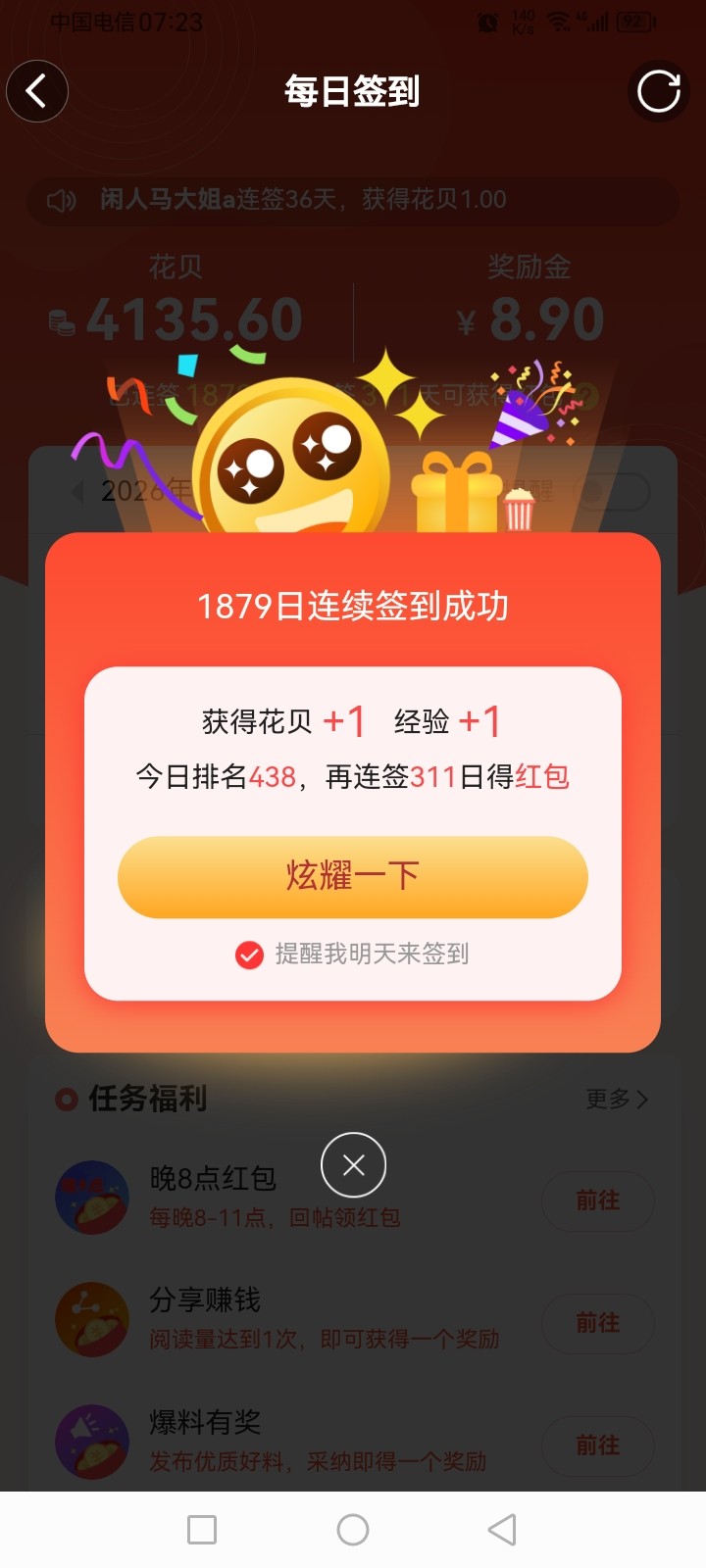Screen dimensions: 706x1568
Task: Tap the 炫耀一下 share button
Action: (353, 877)
